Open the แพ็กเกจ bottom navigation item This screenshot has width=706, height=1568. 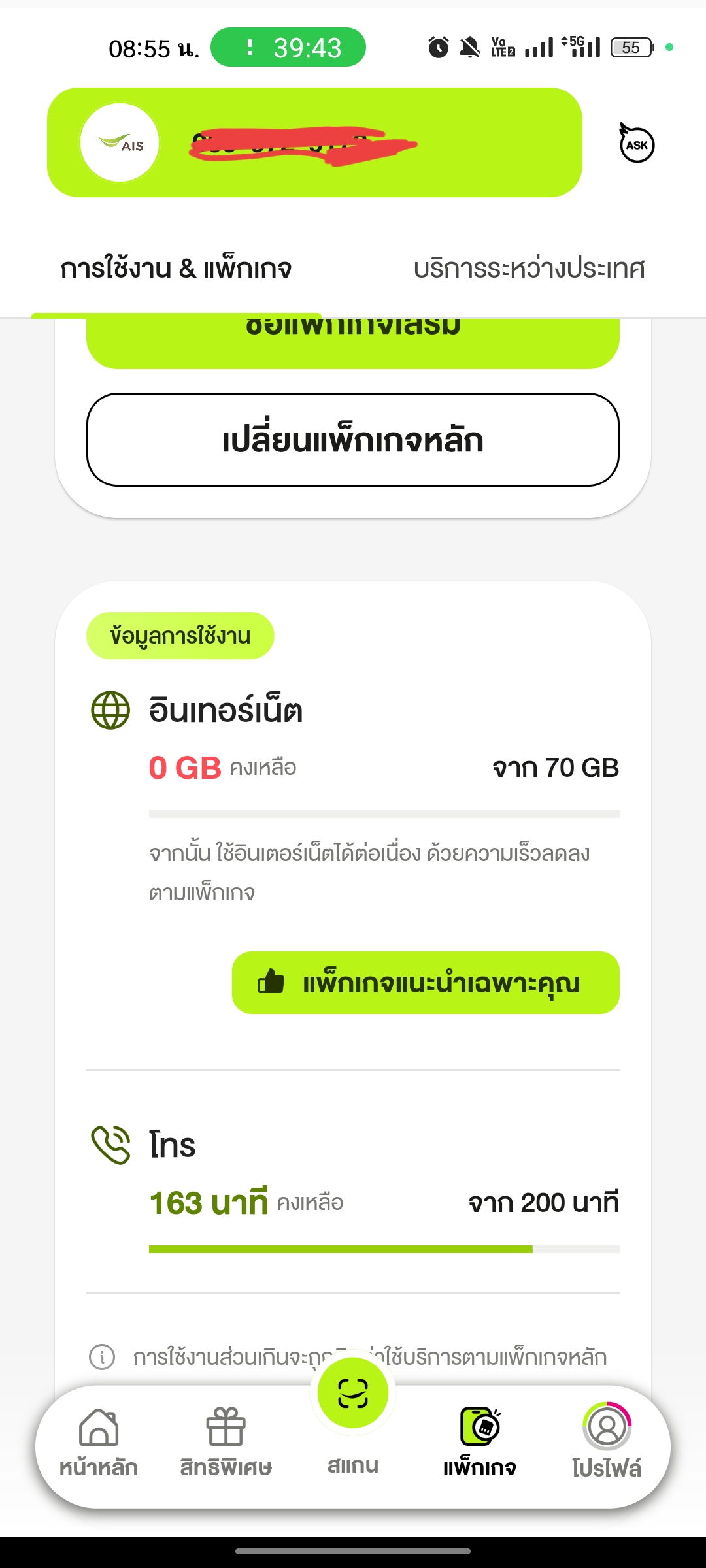[480, 1443]
